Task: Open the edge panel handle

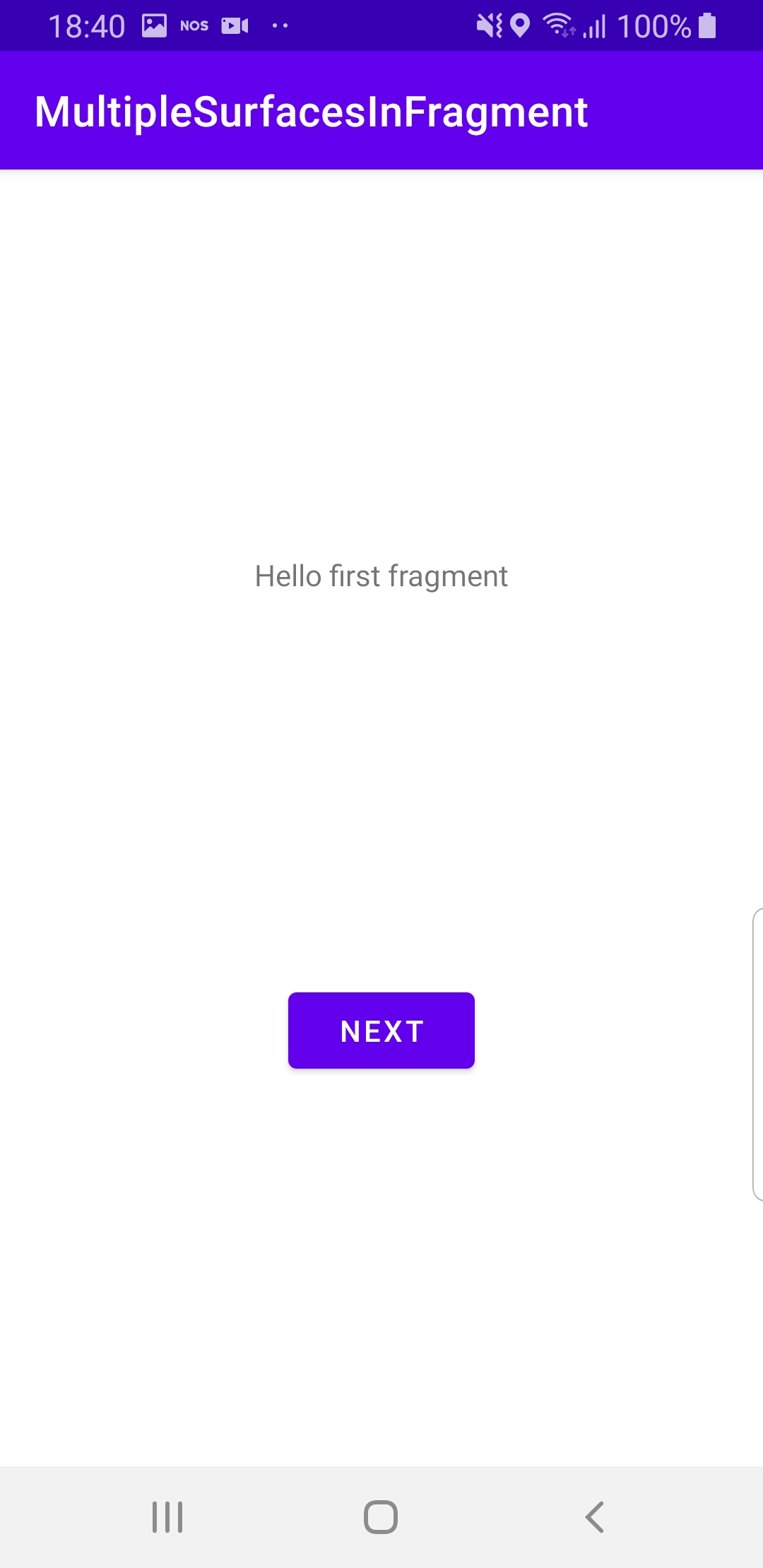Action: pos(758,1055)
